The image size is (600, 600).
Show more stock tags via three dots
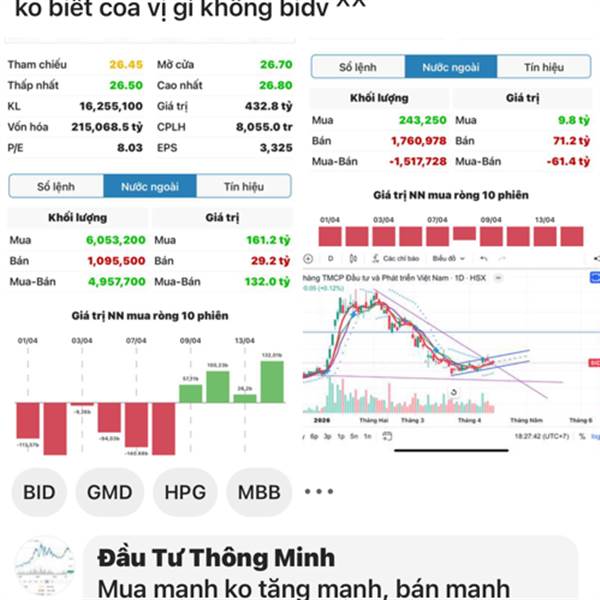click(x=319, y=491)
